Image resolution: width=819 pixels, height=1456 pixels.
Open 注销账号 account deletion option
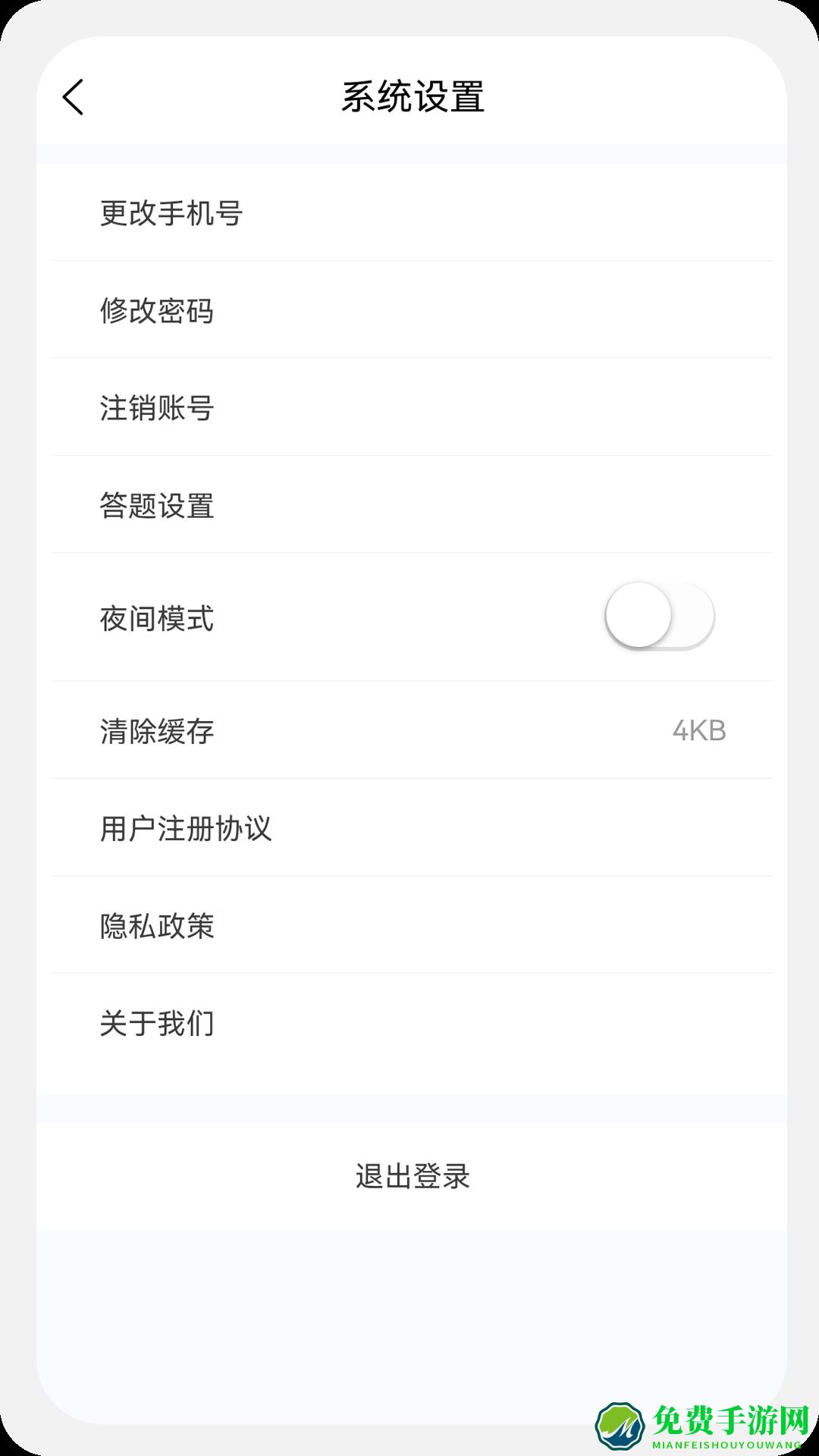(158, 408)
